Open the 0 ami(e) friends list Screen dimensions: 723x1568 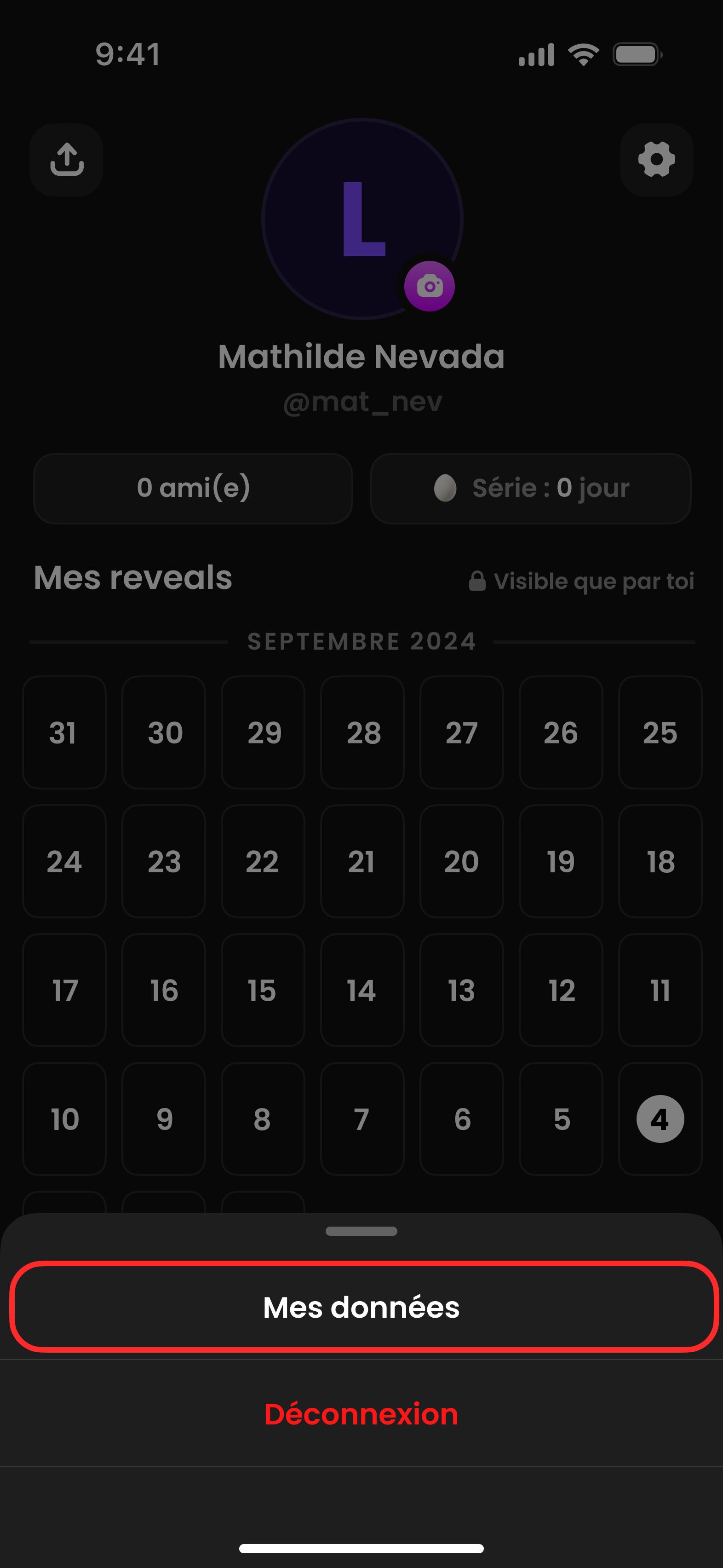coord(193,488)
